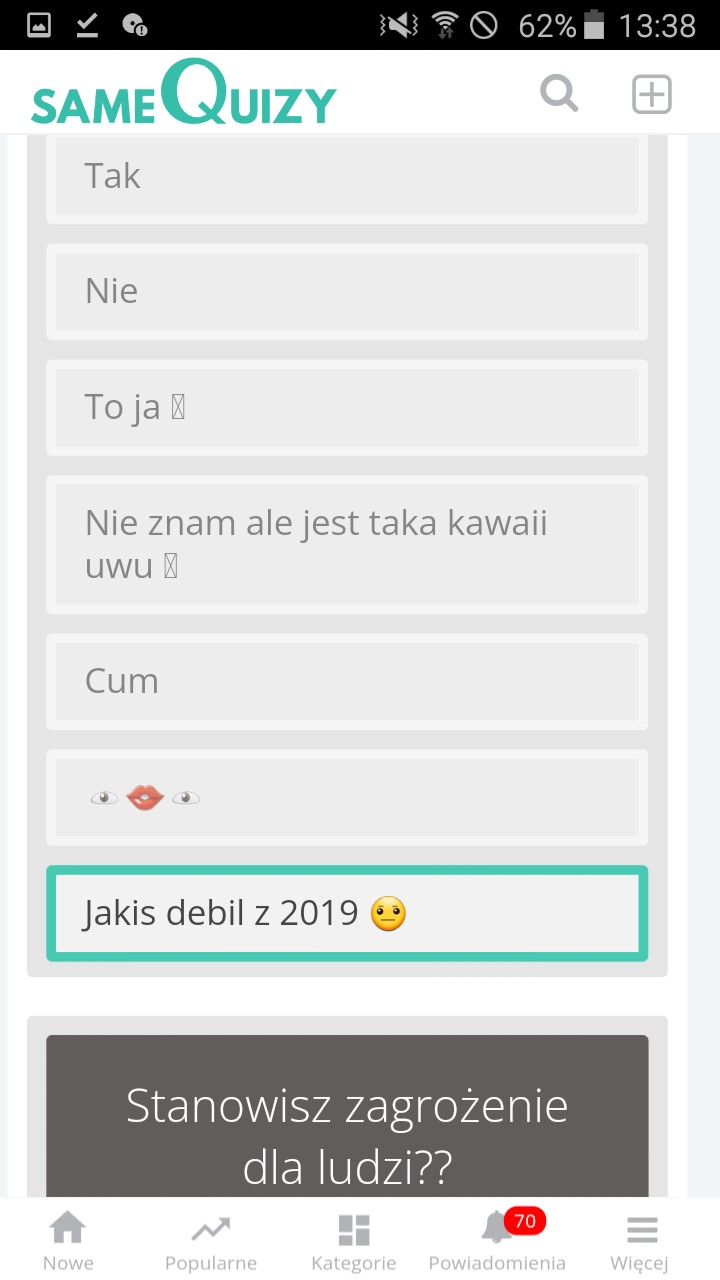This screenshot has height=1280, width=720.
Task: Open Powiadomienia with 70 notifications
Action: point(497,1240)
